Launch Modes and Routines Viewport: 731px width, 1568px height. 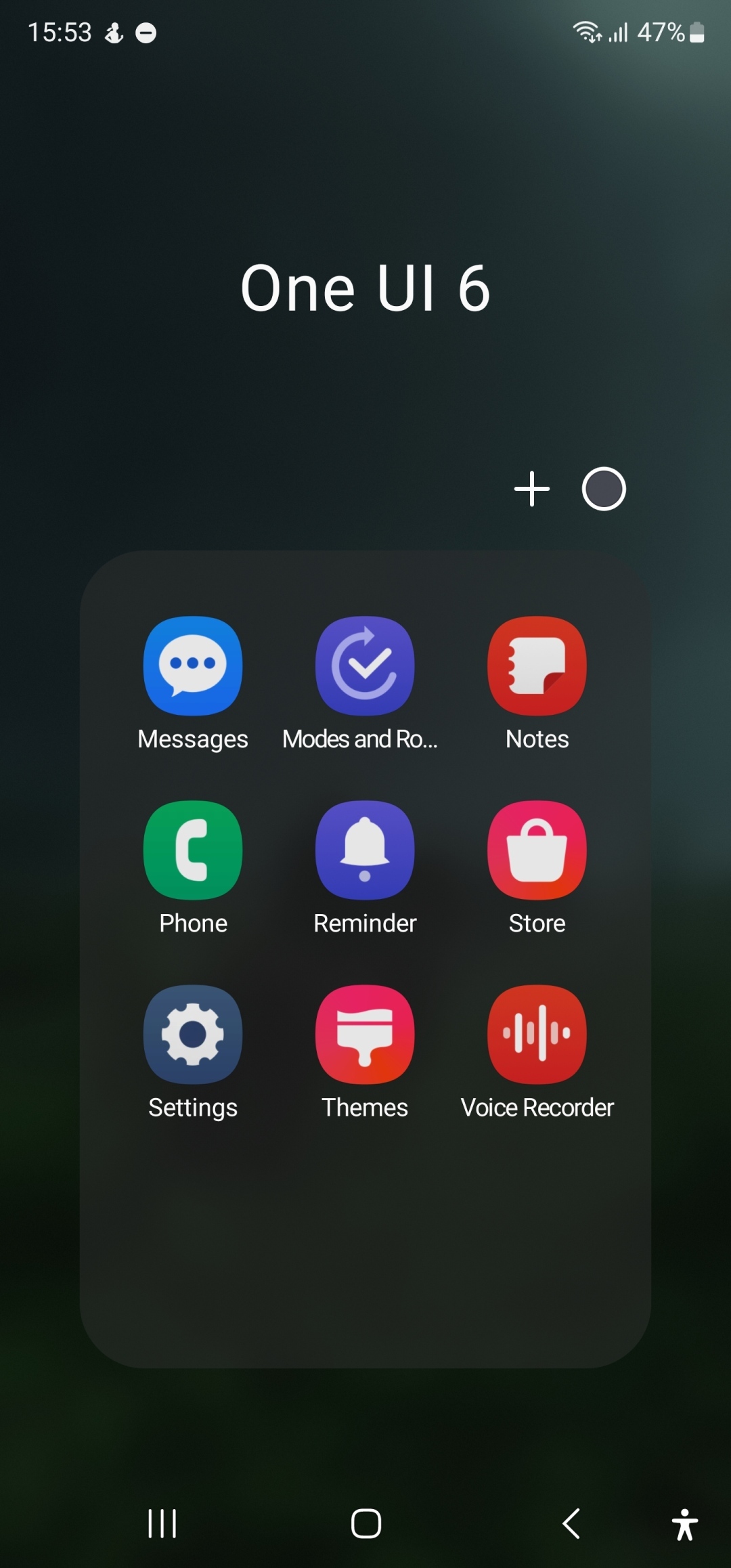click(x=365, y=666)
